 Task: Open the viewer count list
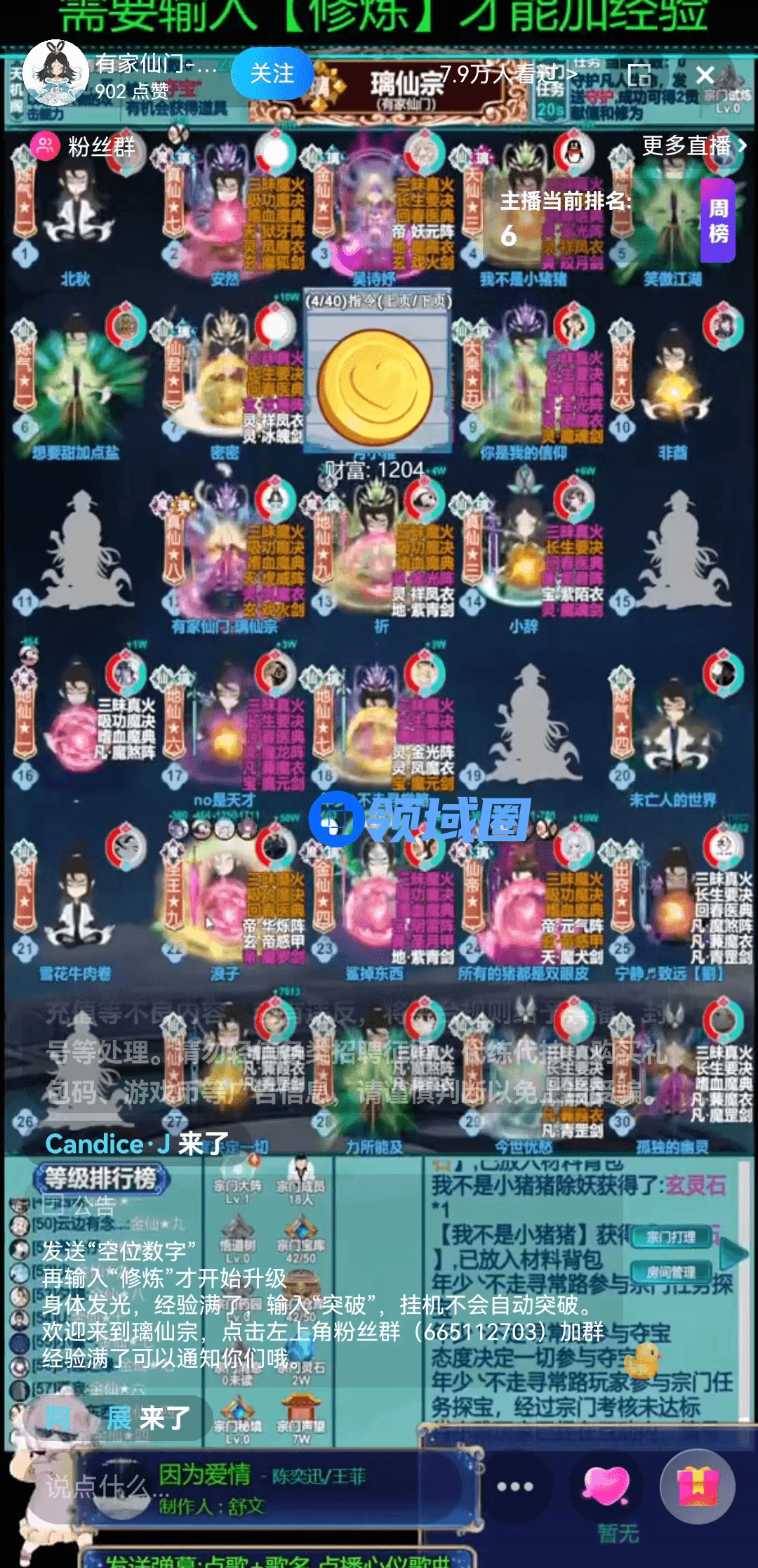[507, 74]
